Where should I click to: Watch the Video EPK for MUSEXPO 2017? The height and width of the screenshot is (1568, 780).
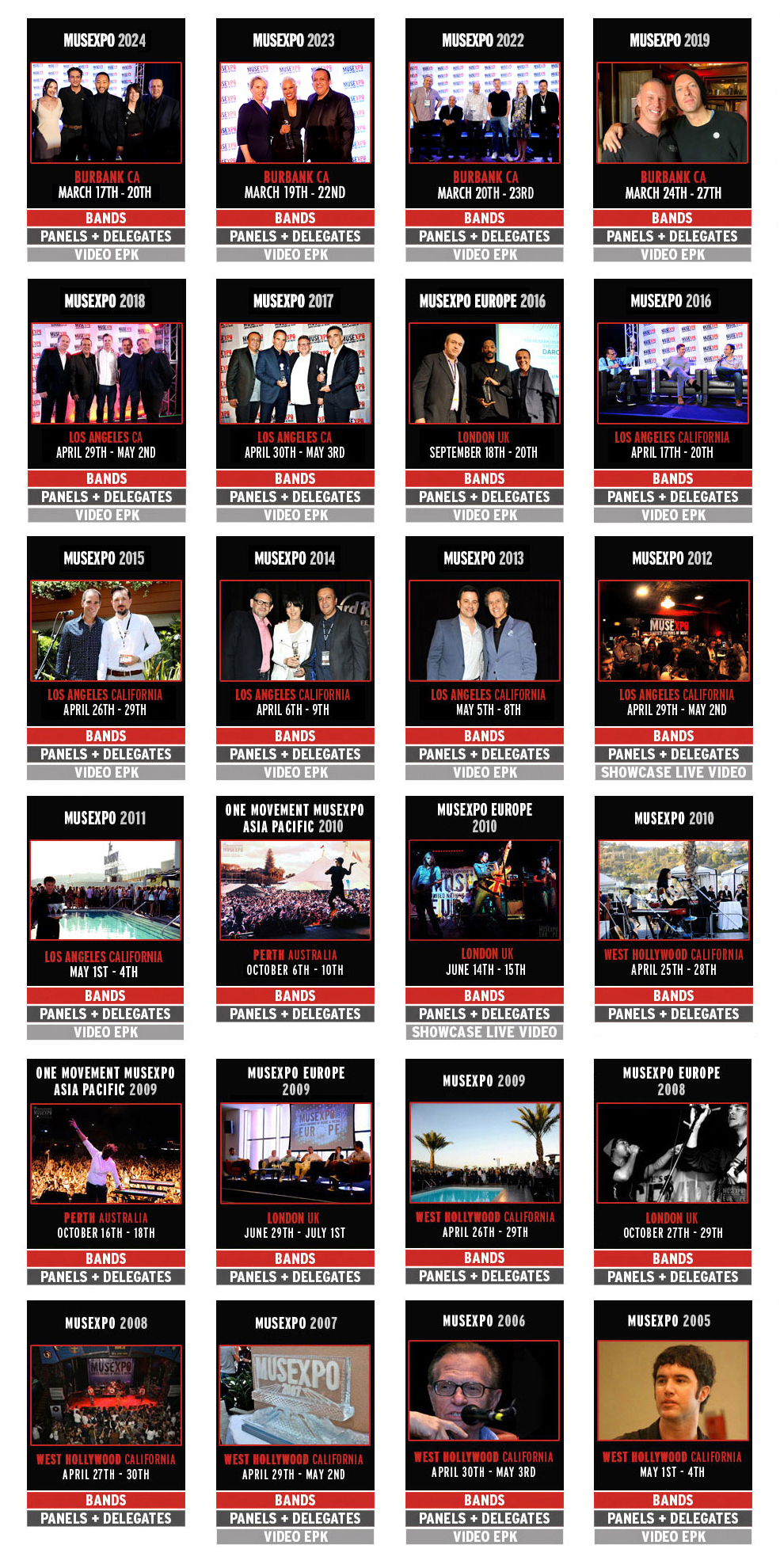(295, 515)
